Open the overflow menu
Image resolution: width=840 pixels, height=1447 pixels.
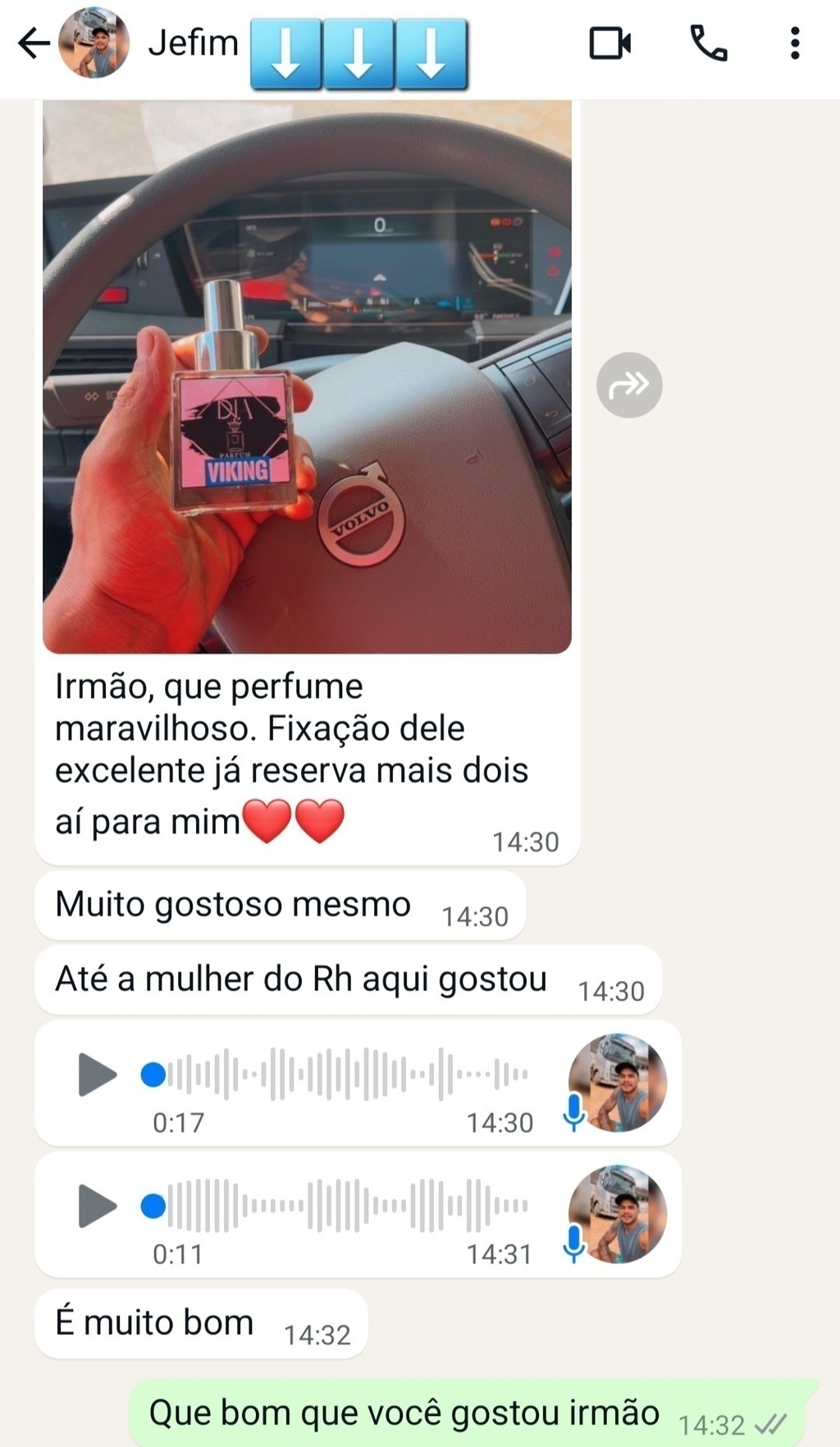pos(795,43)
